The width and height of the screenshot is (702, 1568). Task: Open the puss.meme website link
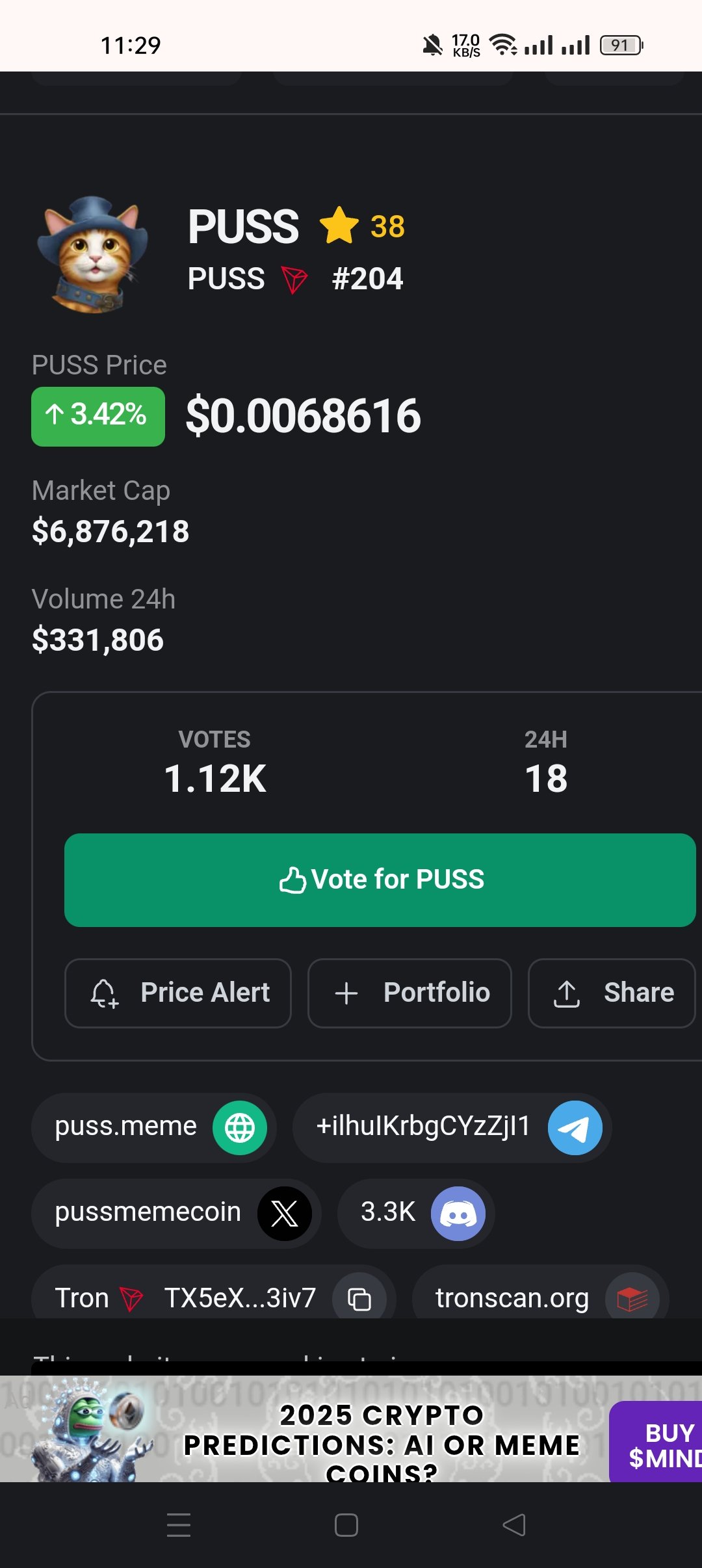click(154, 1127)
